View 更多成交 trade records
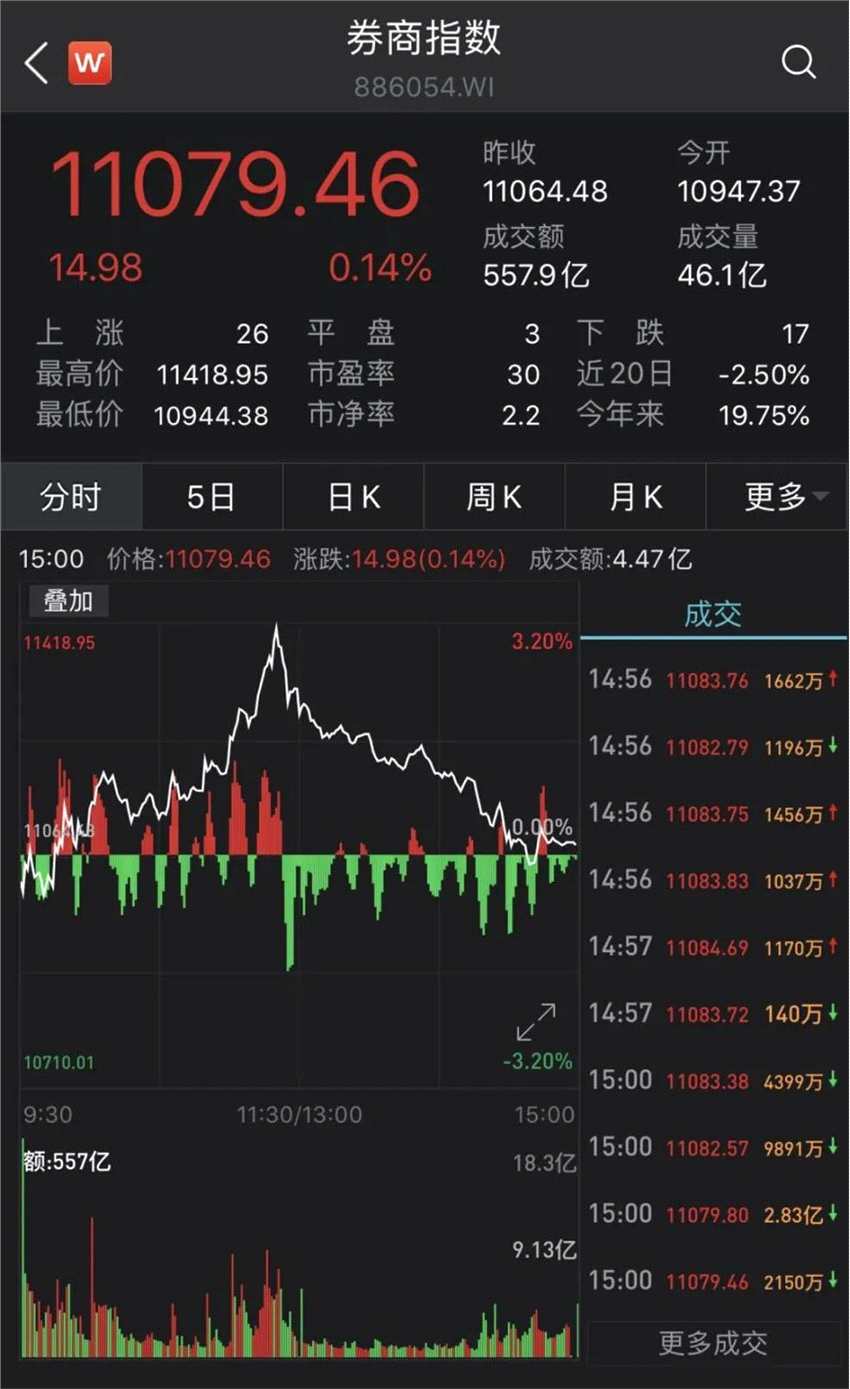The width and height of the screenshot is (850, 1389). point(713,1343)
